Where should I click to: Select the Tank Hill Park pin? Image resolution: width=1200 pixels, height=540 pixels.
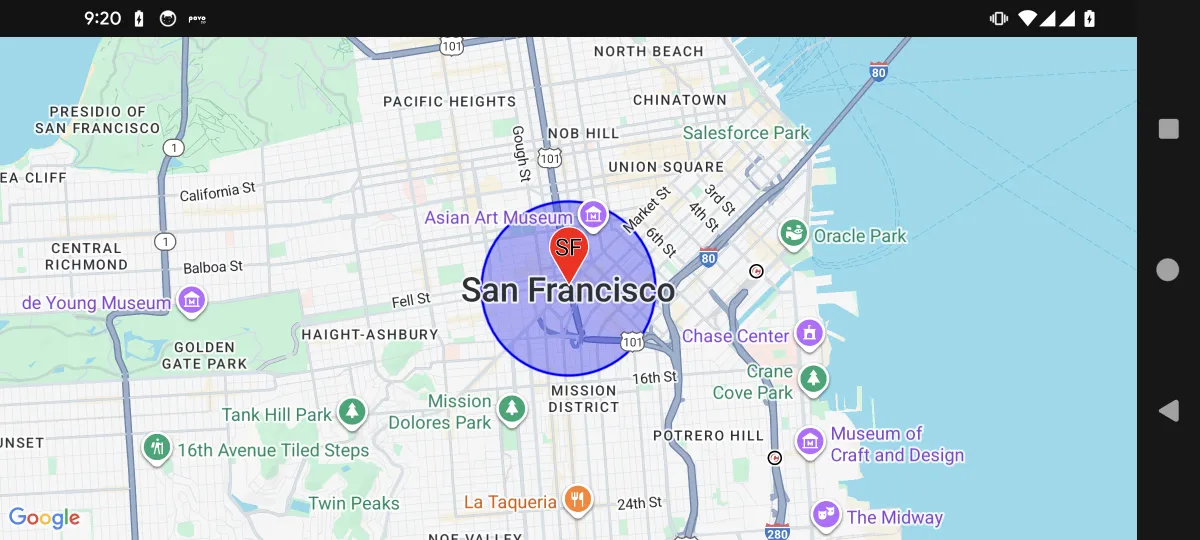pos(351,410)
